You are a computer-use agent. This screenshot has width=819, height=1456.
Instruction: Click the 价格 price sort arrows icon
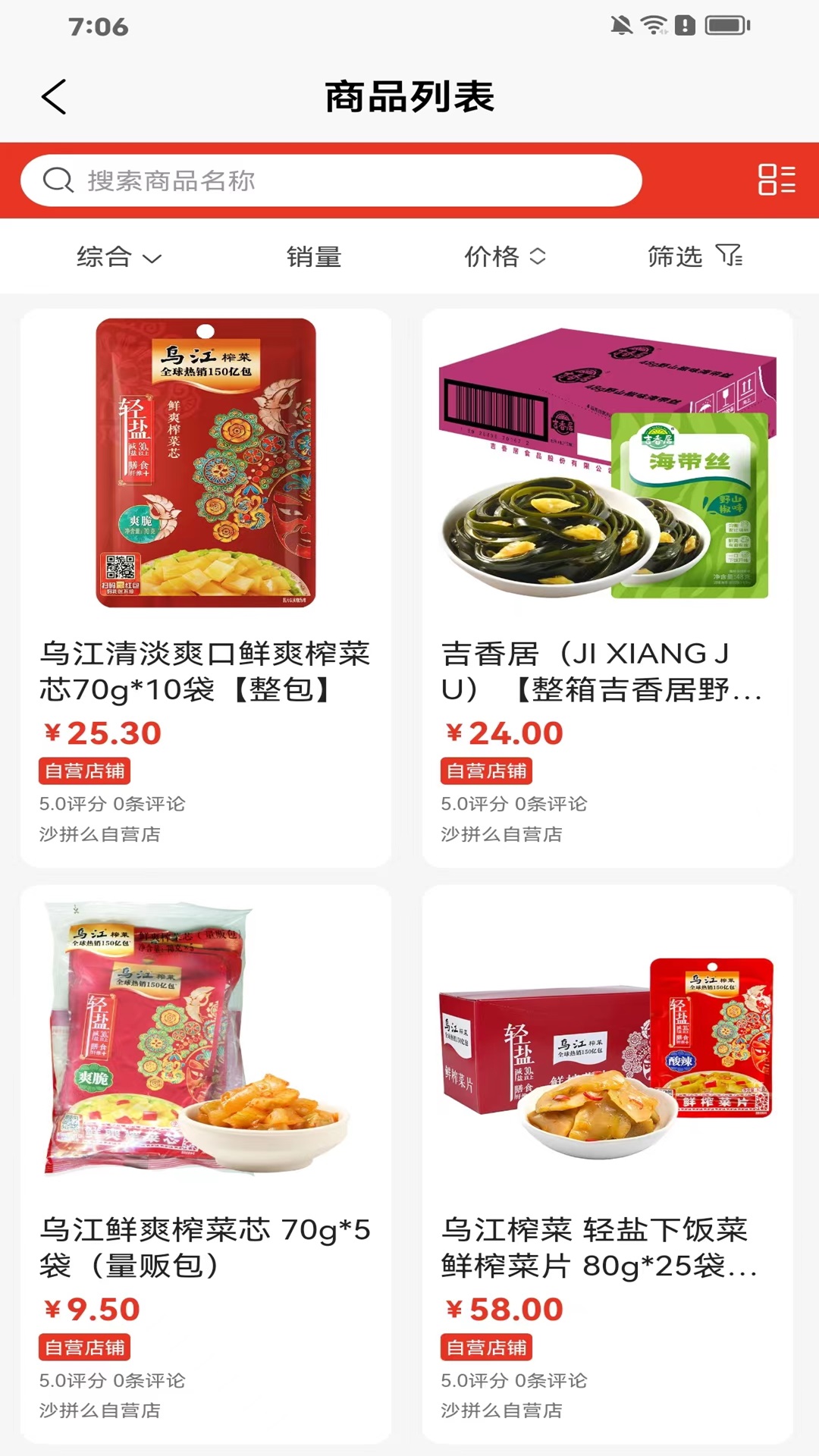pos(538,257)
